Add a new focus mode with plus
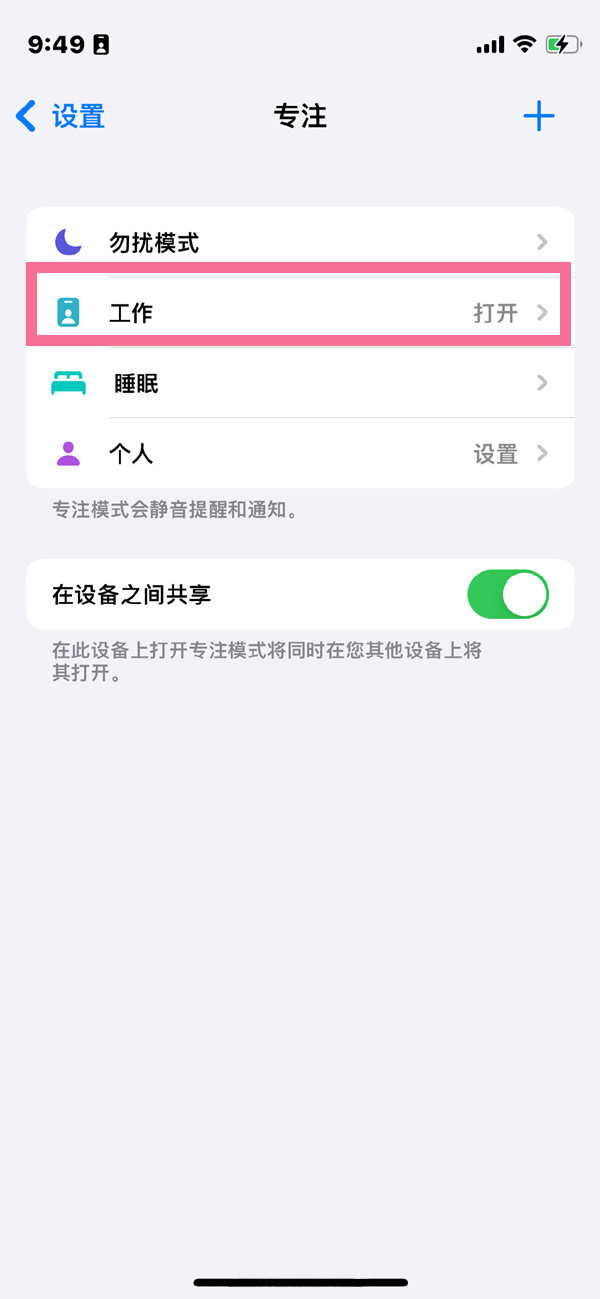This screenshot has width=600, height=1299. [x=538, y=117]
